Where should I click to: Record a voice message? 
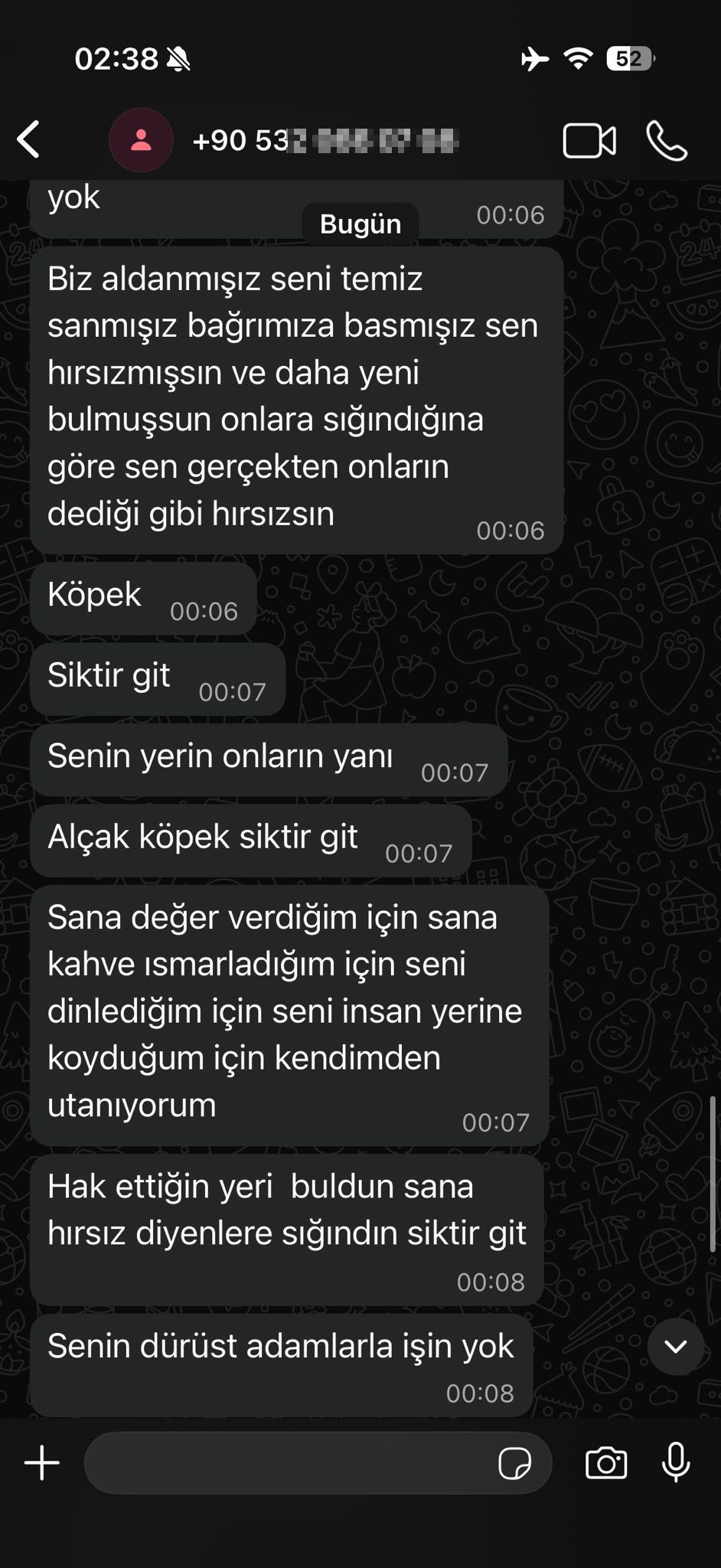[676, 1463]
